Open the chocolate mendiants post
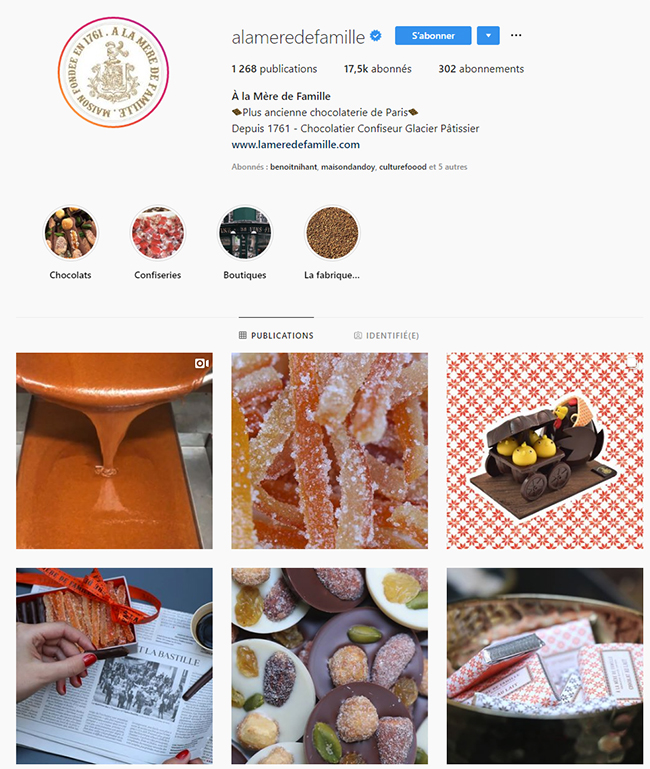650x769 pixels. click(x=329, y=666)
